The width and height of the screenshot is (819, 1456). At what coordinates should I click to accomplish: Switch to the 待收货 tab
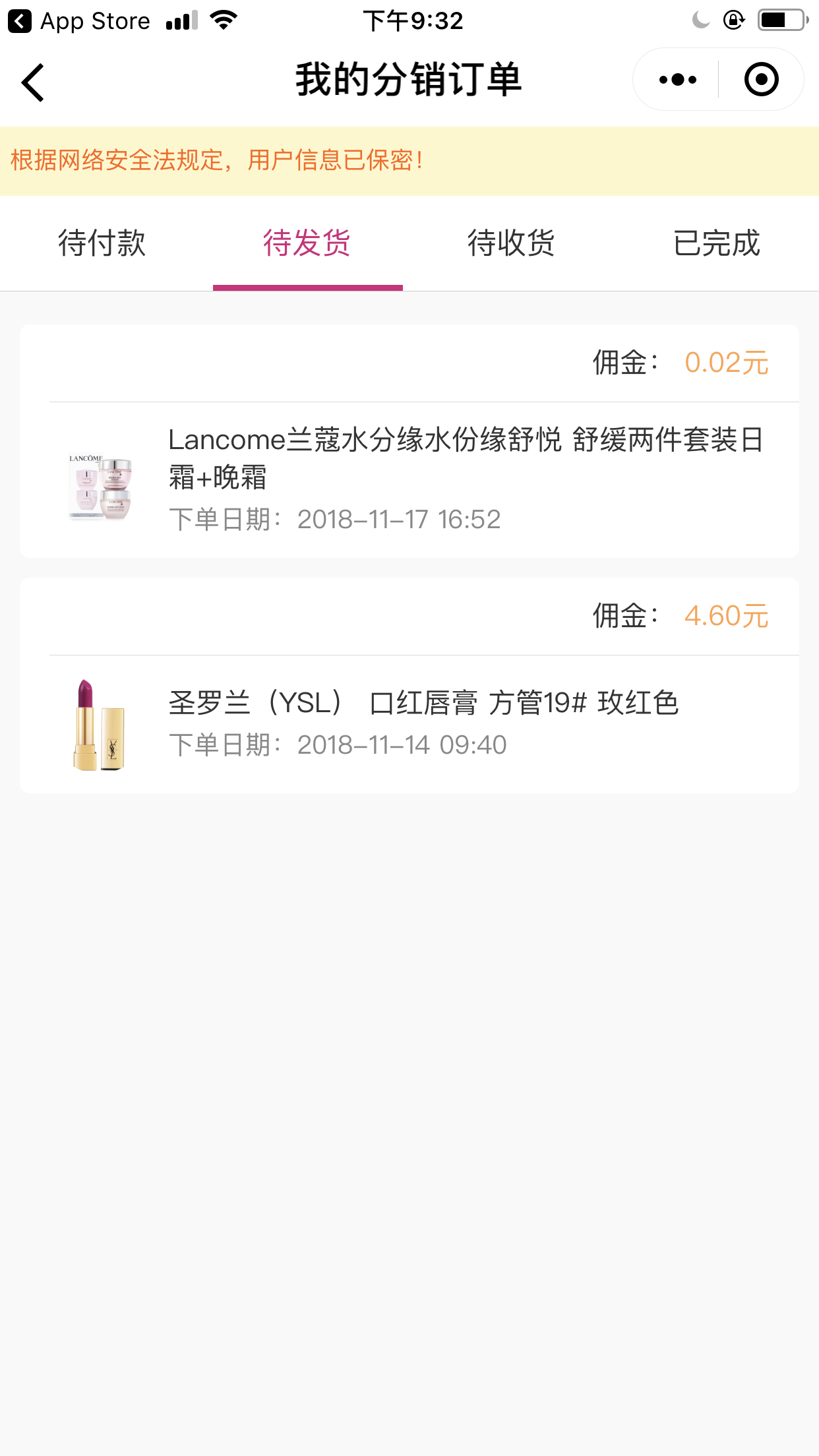pos(512,243)
